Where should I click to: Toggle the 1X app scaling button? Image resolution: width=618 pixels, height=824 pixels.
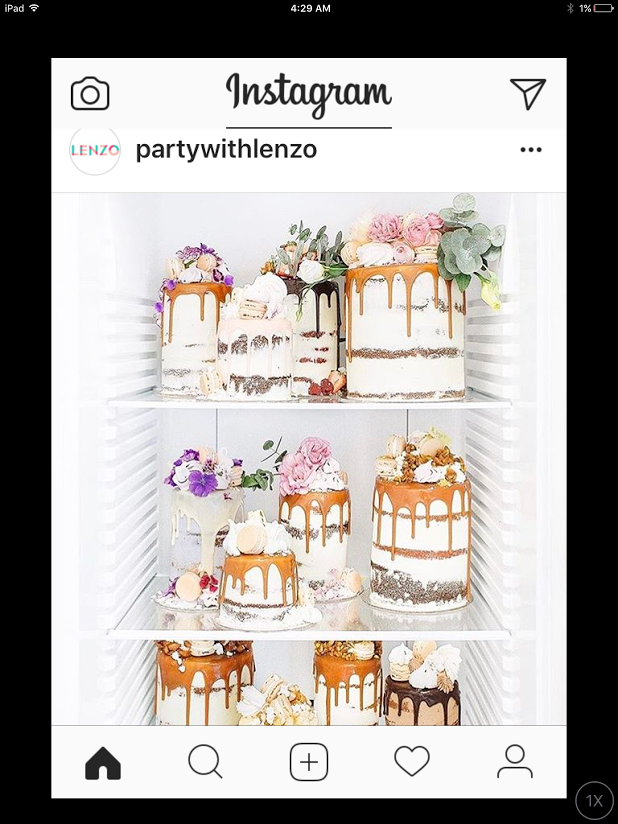(x=594, y=800)
